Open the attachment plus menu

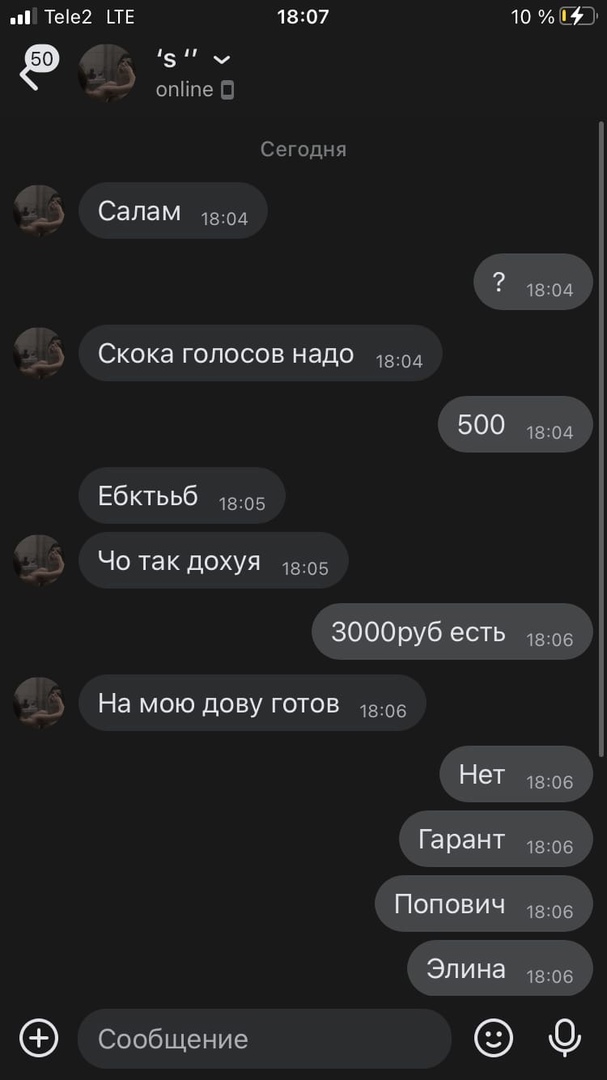tap(39, 1038)
